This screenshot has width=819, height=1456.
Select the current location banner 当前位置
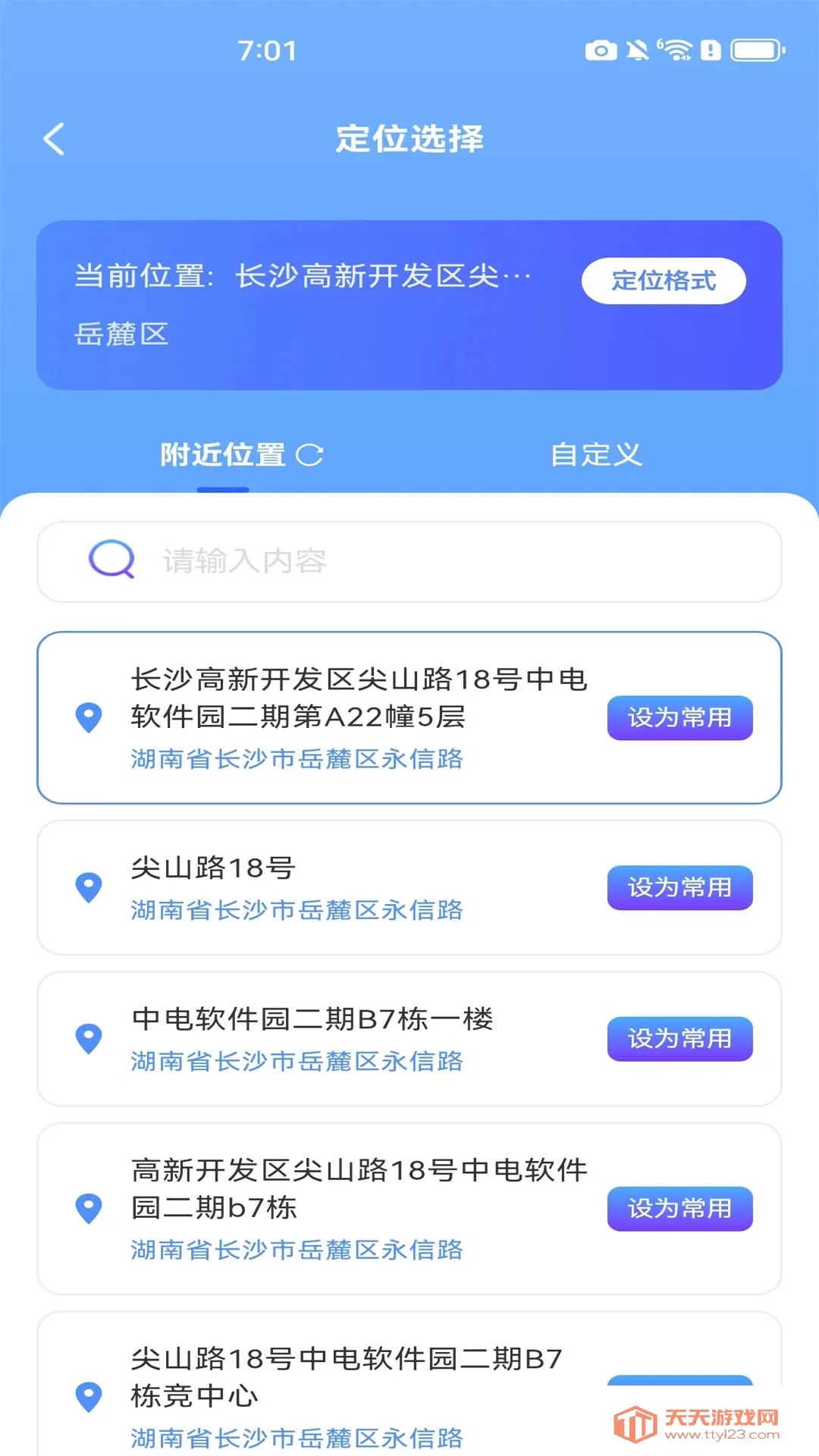(303, 303)
